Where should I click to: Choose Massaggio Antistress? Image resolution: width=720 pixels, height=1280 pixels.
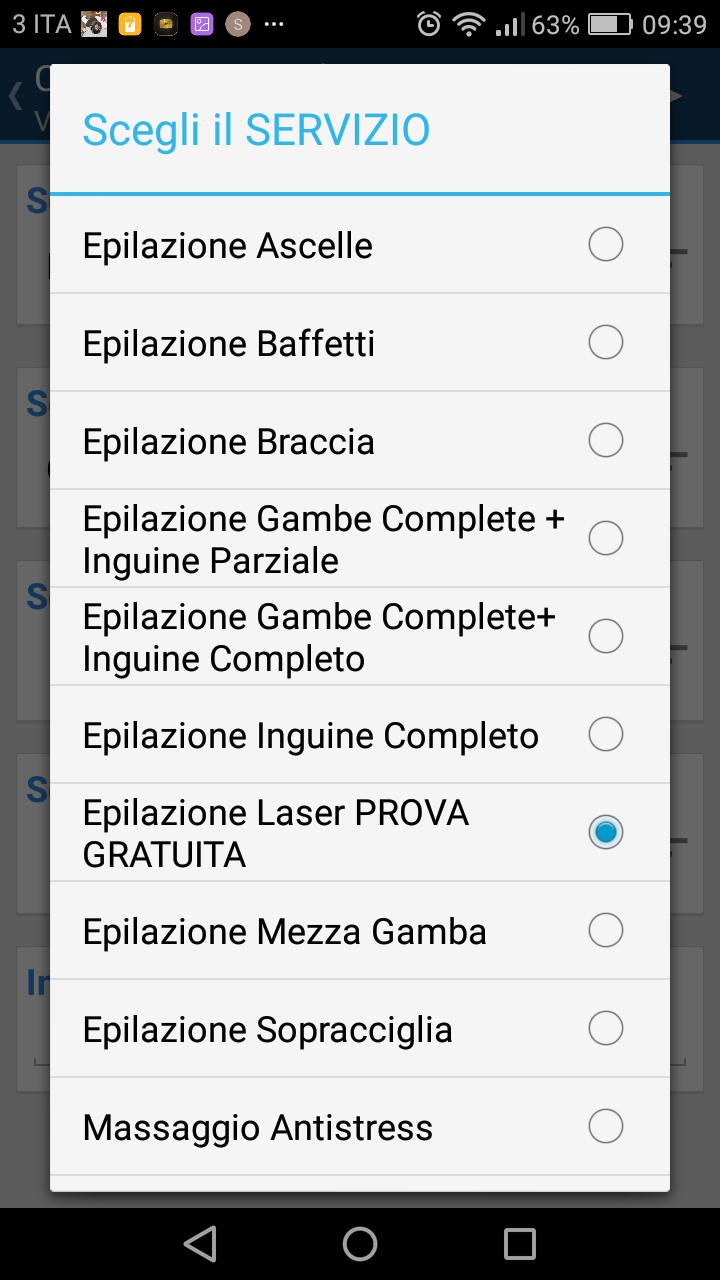[360, 1127]
